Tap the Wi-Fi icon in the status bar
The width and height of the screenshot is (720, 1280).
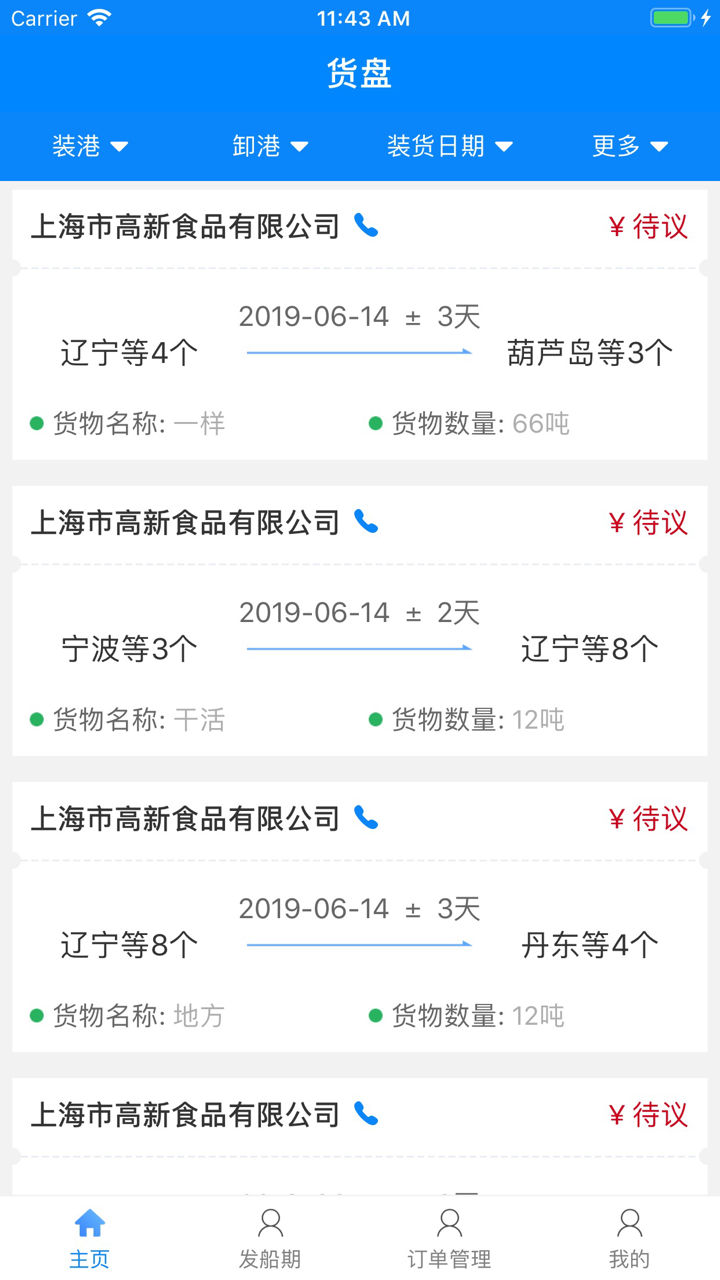click(97, 16)
